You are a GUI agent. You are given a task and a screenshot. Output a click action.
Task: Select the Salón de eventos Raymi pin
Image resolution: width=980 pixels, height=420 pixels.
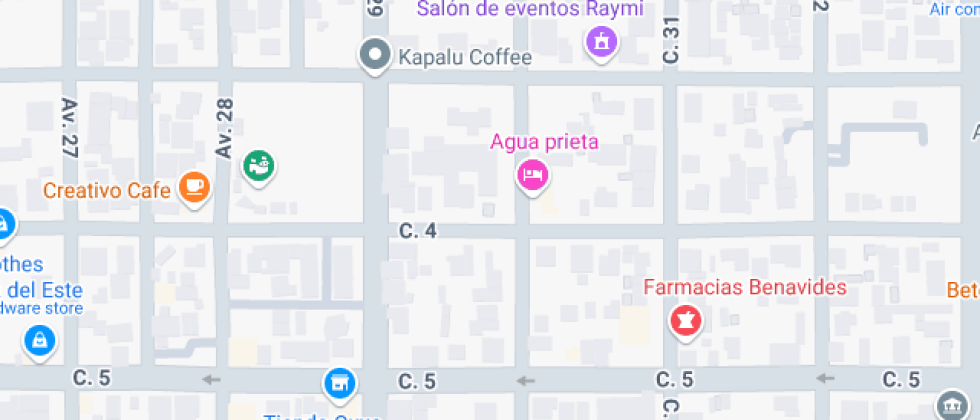click(601, 42)
